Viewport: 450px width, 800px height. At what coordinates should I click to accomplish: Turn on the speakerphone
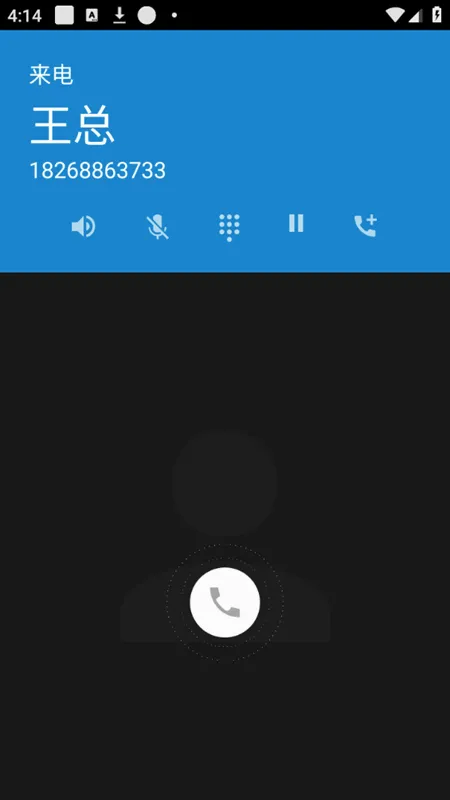[x=83, y=226]
